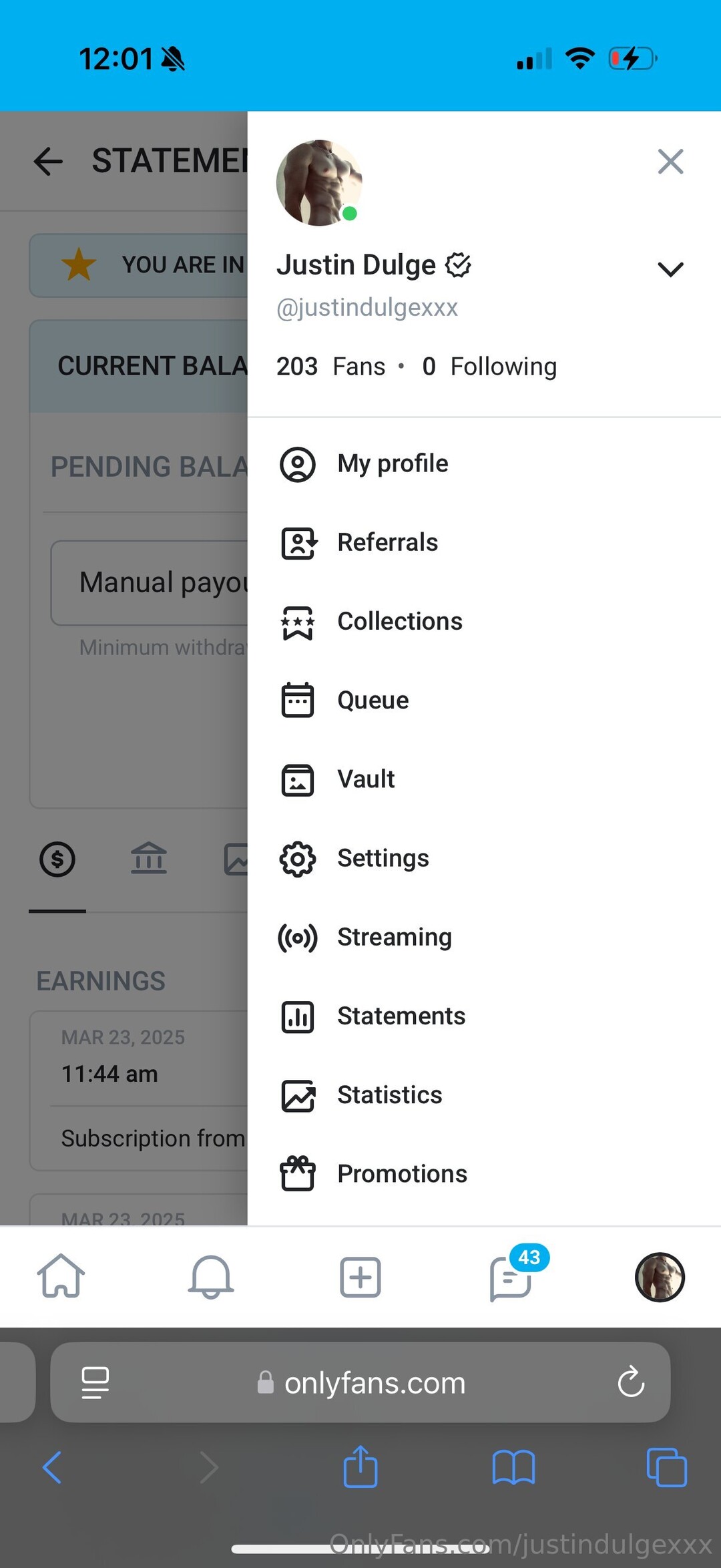This screenshot has height=1568, width=721.
Task: Open Promotions
Action: coord(402,1174)
